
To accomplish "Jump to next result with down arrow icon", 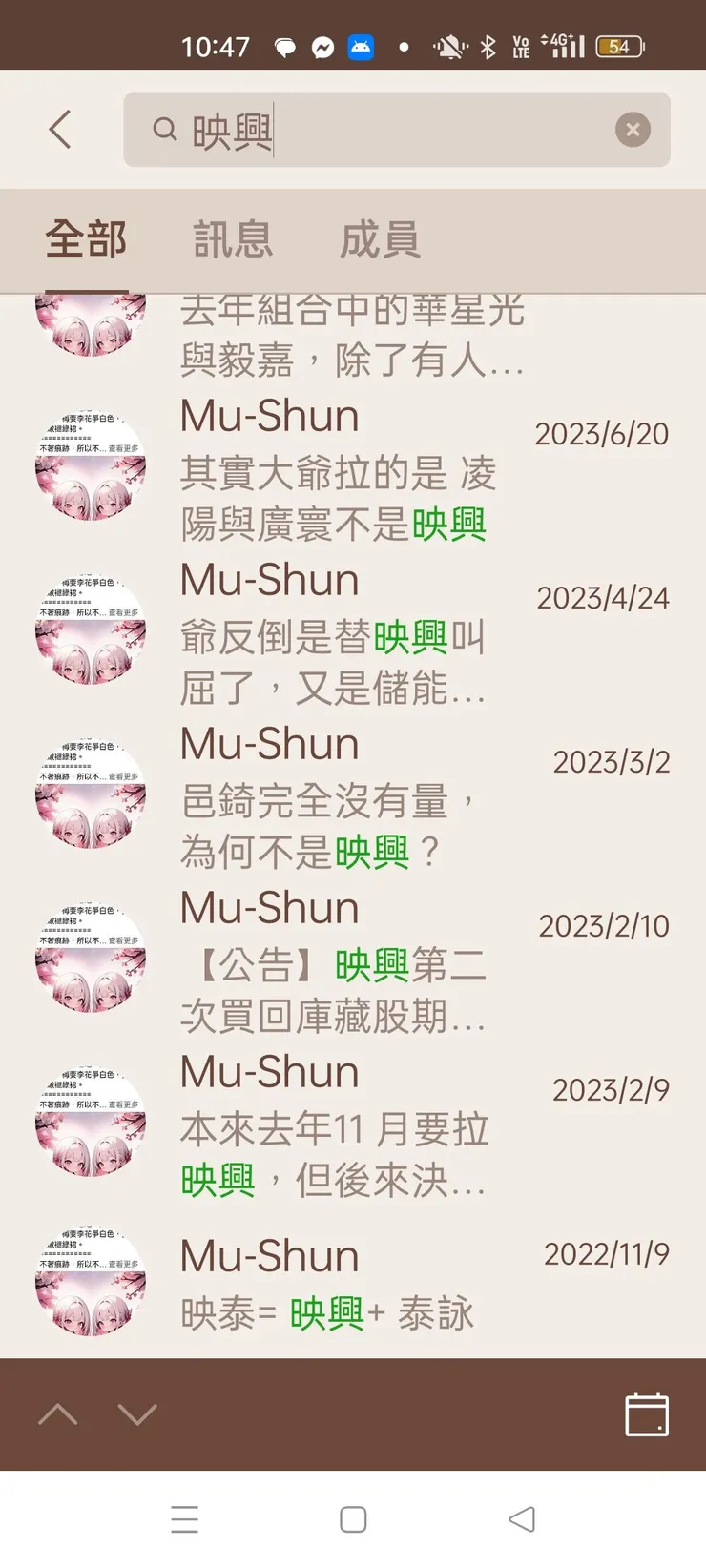I will tap(137, 1416).
